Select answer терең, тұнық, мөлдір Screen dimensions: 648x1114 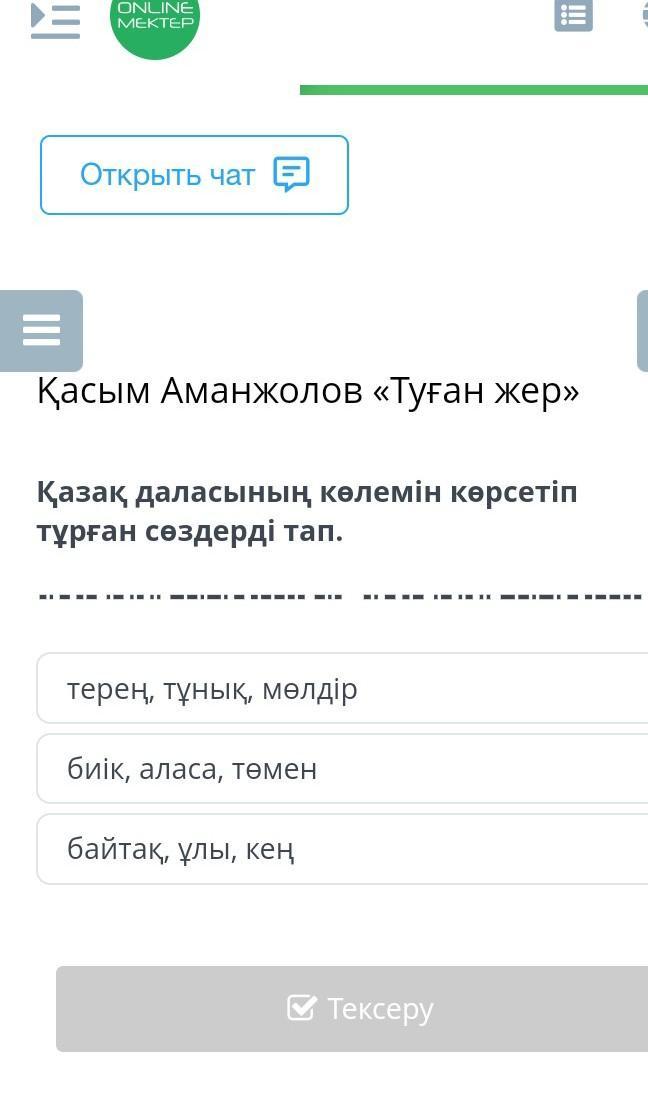pyautogui.click(x=342, y=688)
